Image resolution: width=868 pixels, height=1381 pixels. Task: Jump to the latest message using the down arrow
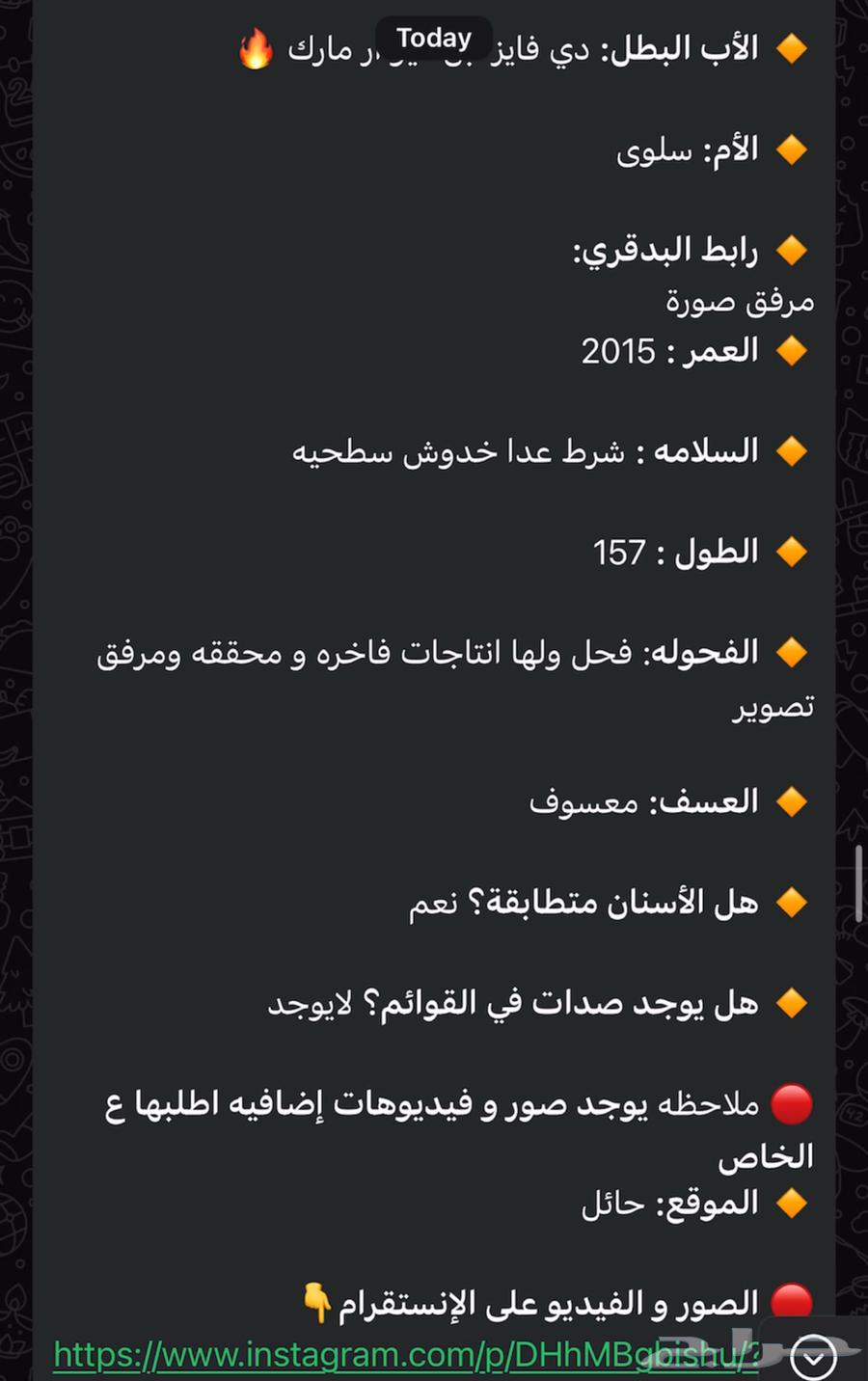pyautogui.click(x=813, y=1359)
